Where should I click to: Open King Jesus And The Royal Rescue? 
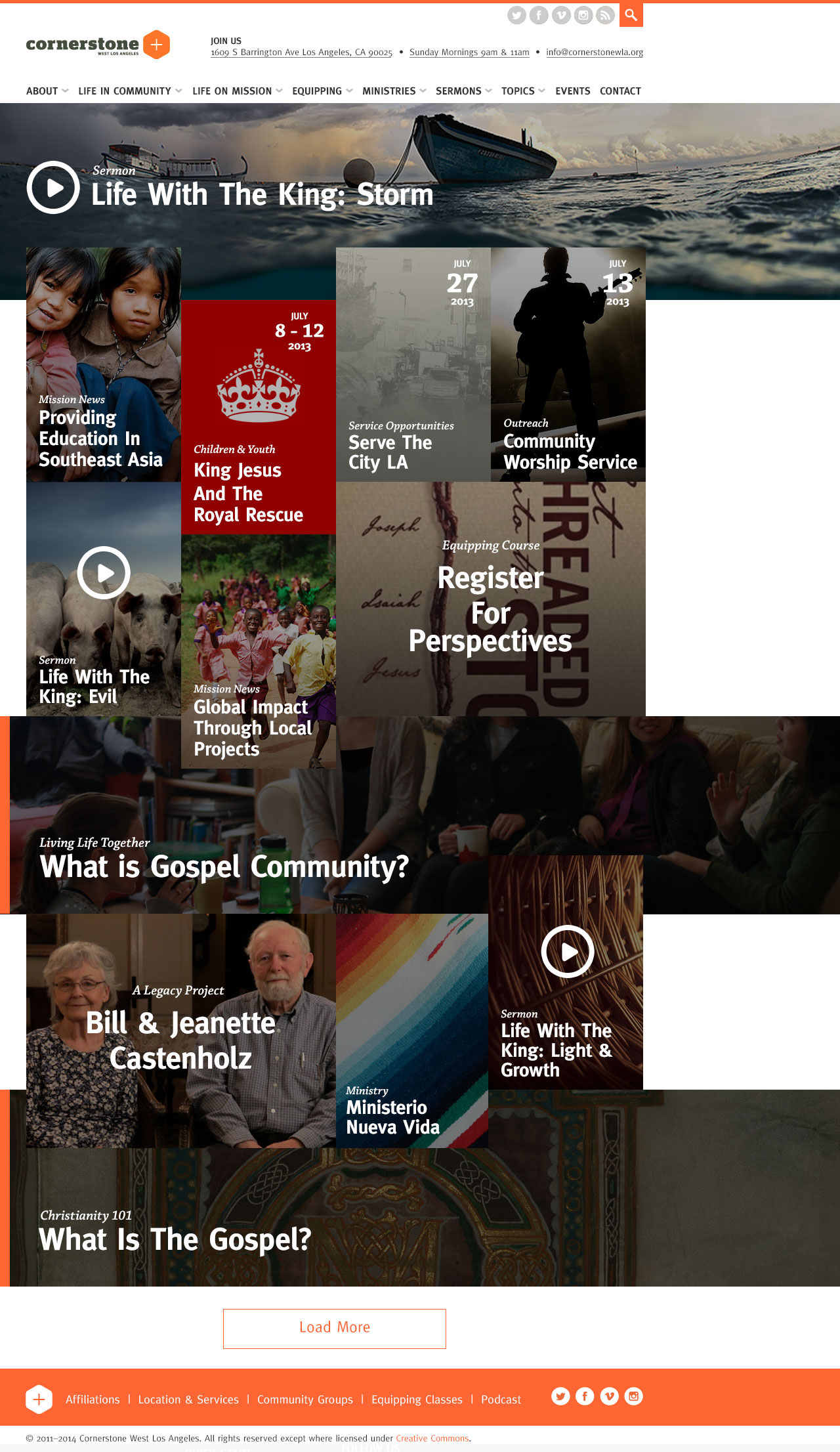click(x=259, y=417)
